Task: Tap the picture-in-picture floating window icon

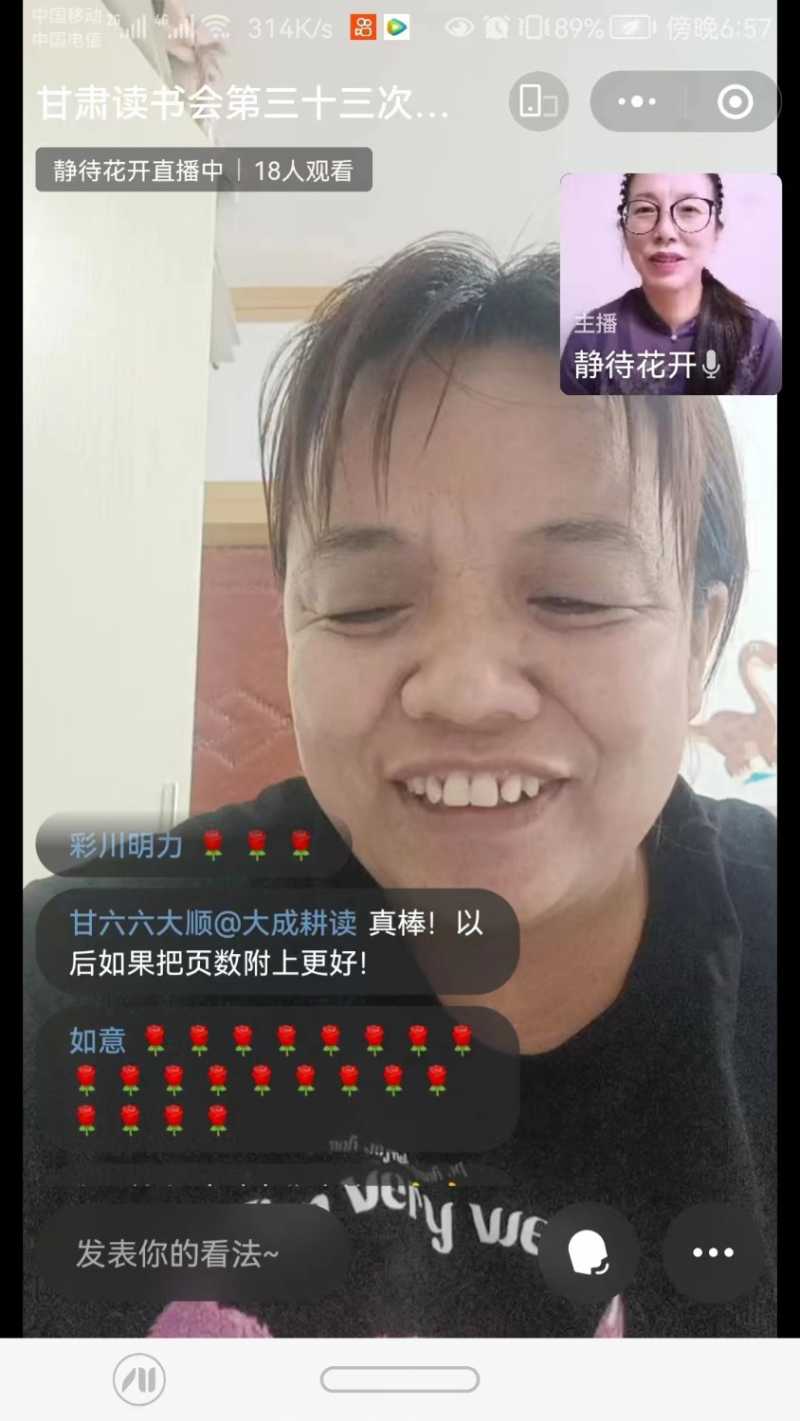Action: (x=537, y=101)
